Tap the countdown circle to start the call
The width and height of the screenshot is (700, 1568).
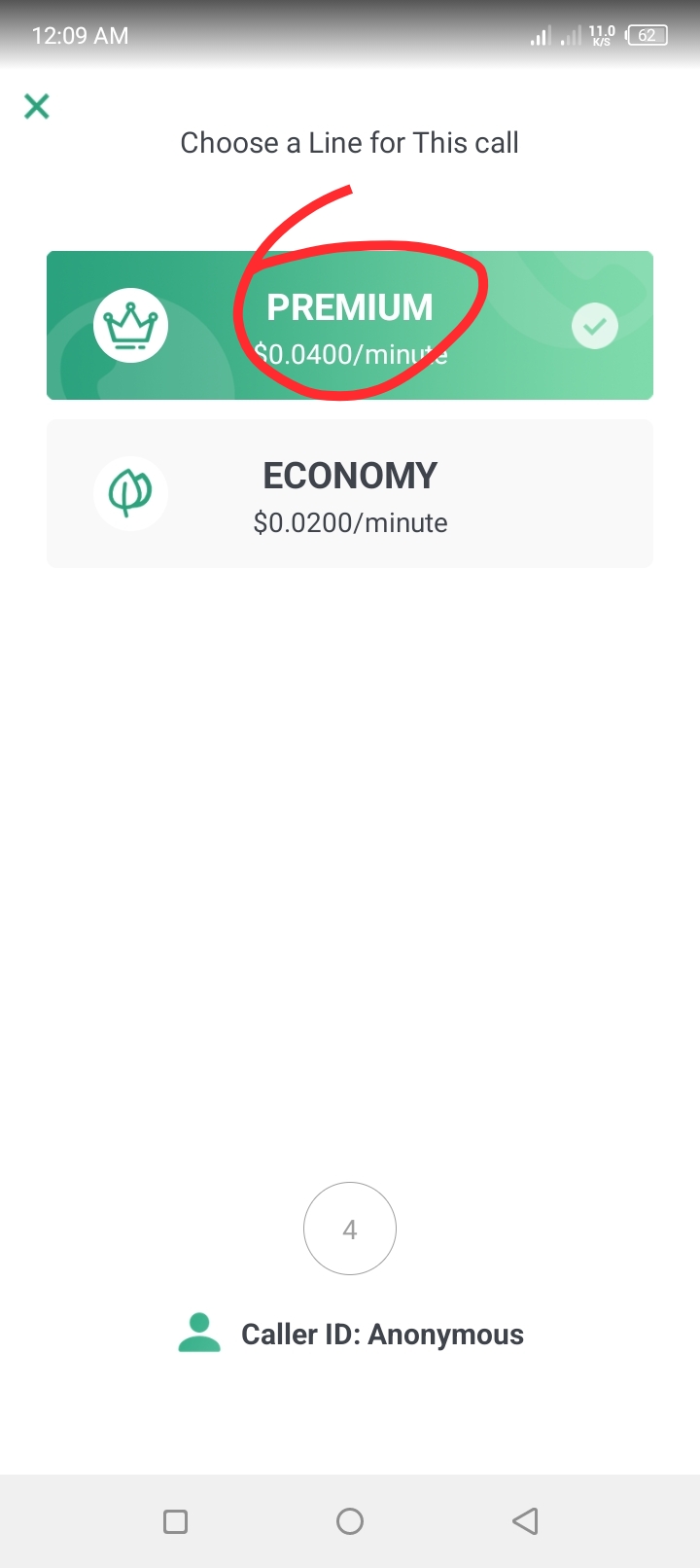point(350,1229)
